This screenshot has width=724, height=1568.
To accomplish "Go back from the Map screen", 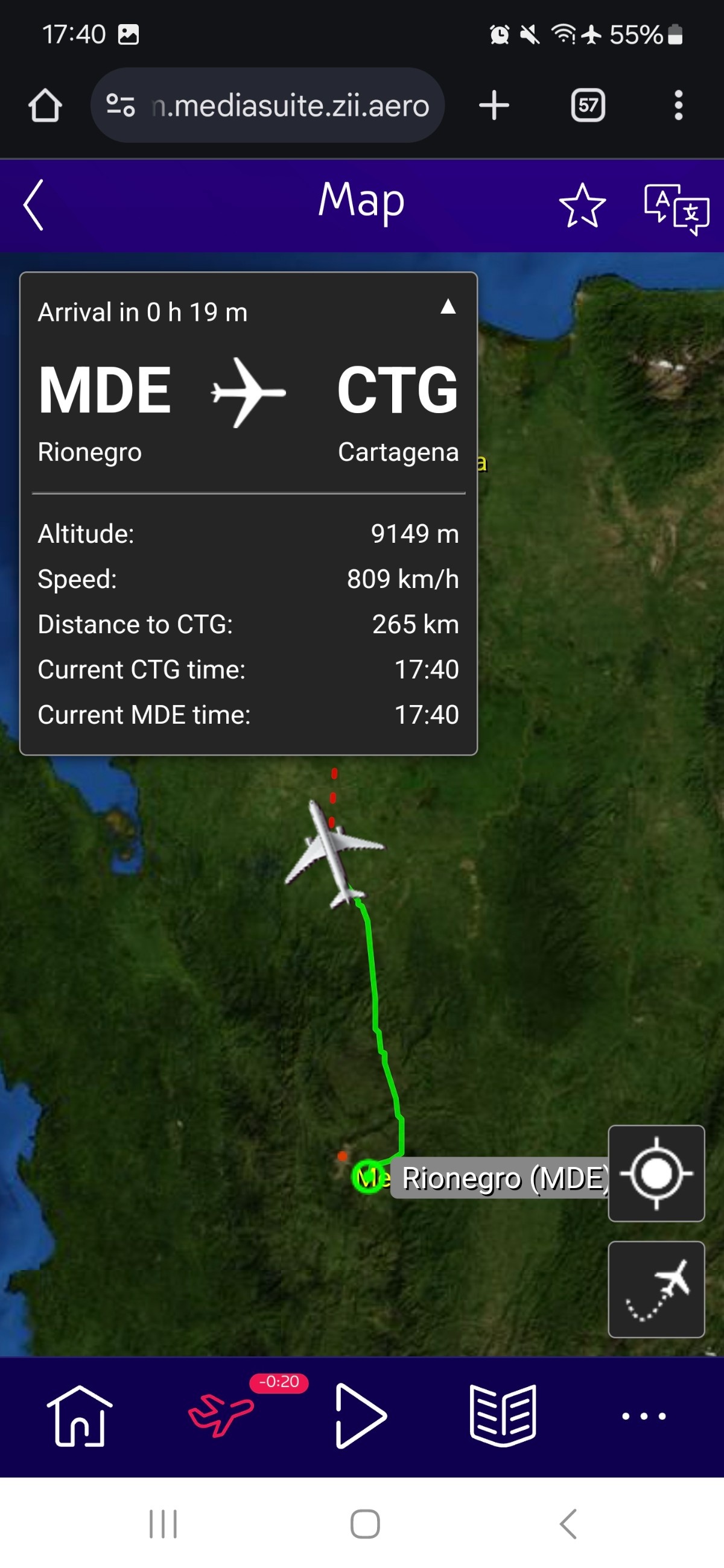I will 34,205.
